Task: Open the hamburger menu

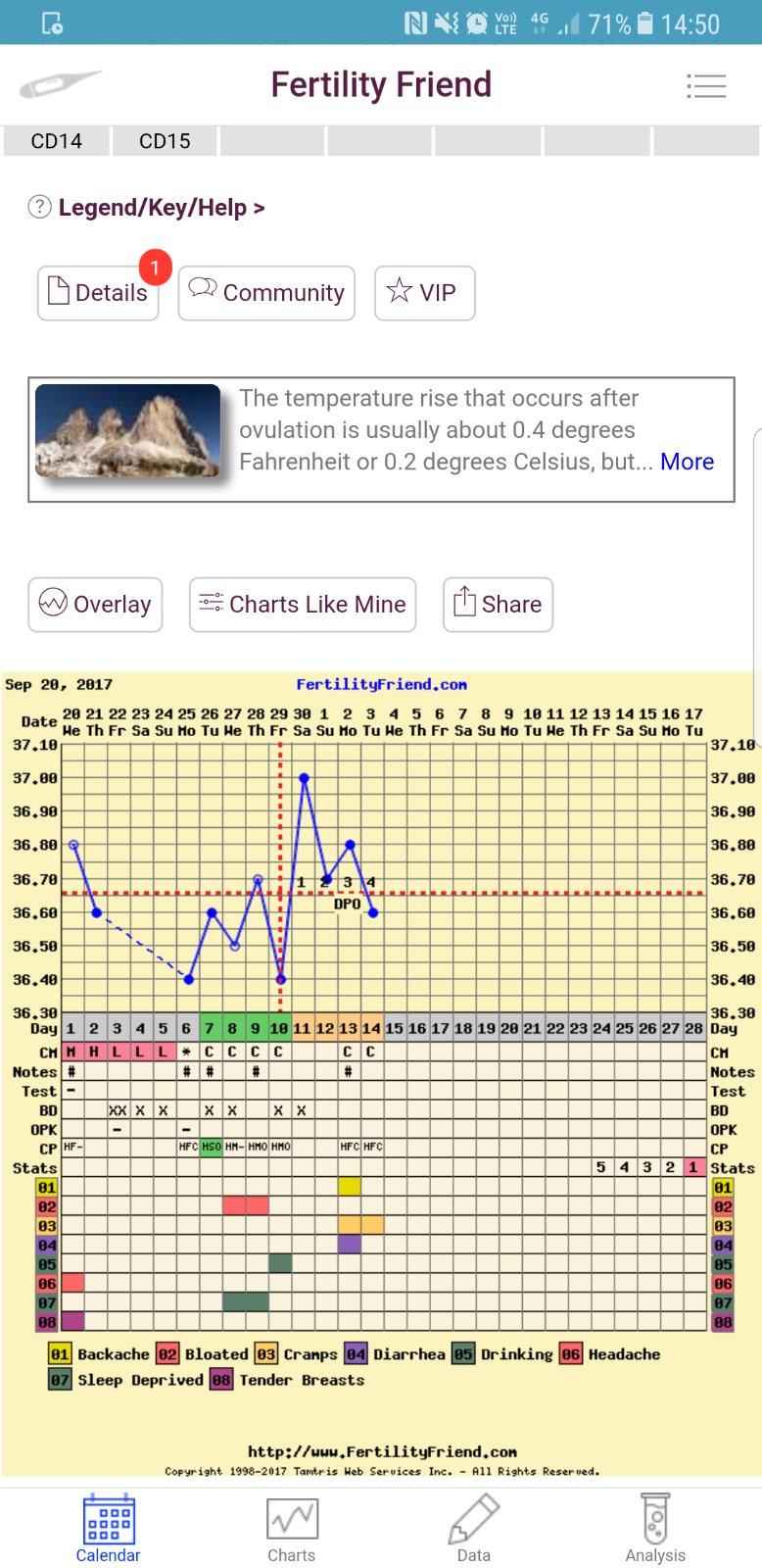Action: [705, 86]
